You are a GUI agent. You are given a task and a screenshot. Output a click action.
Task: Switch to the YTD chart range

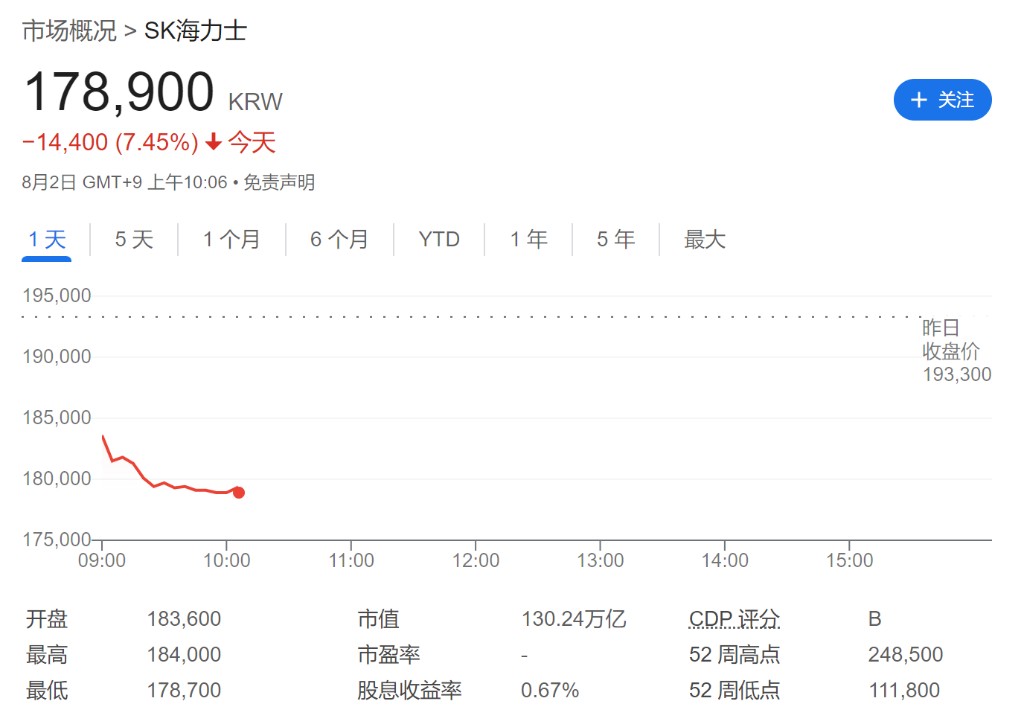pos(439,239)
